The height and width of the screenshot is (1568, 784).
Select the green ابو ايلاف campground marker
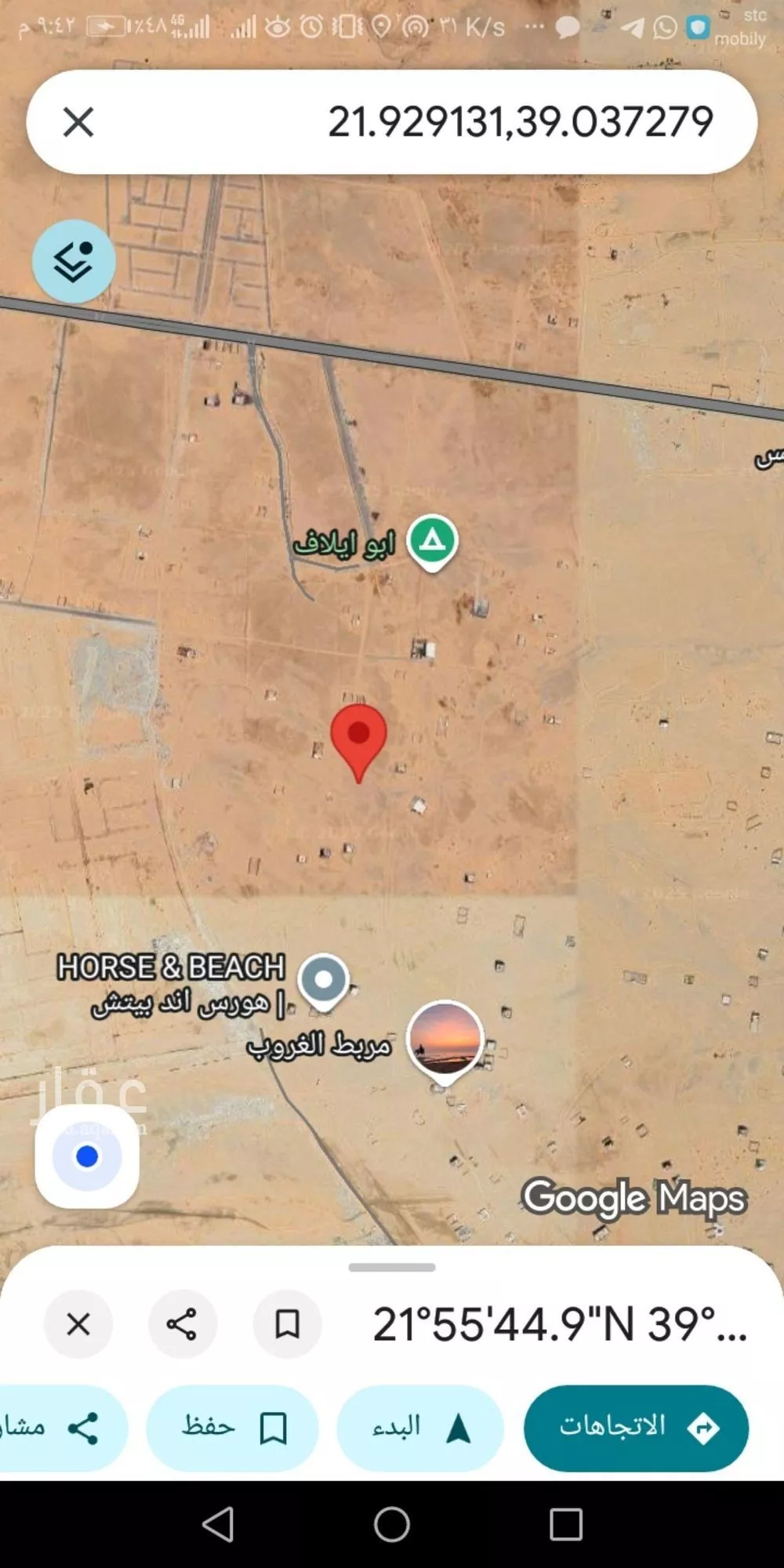tap(432, 541)
